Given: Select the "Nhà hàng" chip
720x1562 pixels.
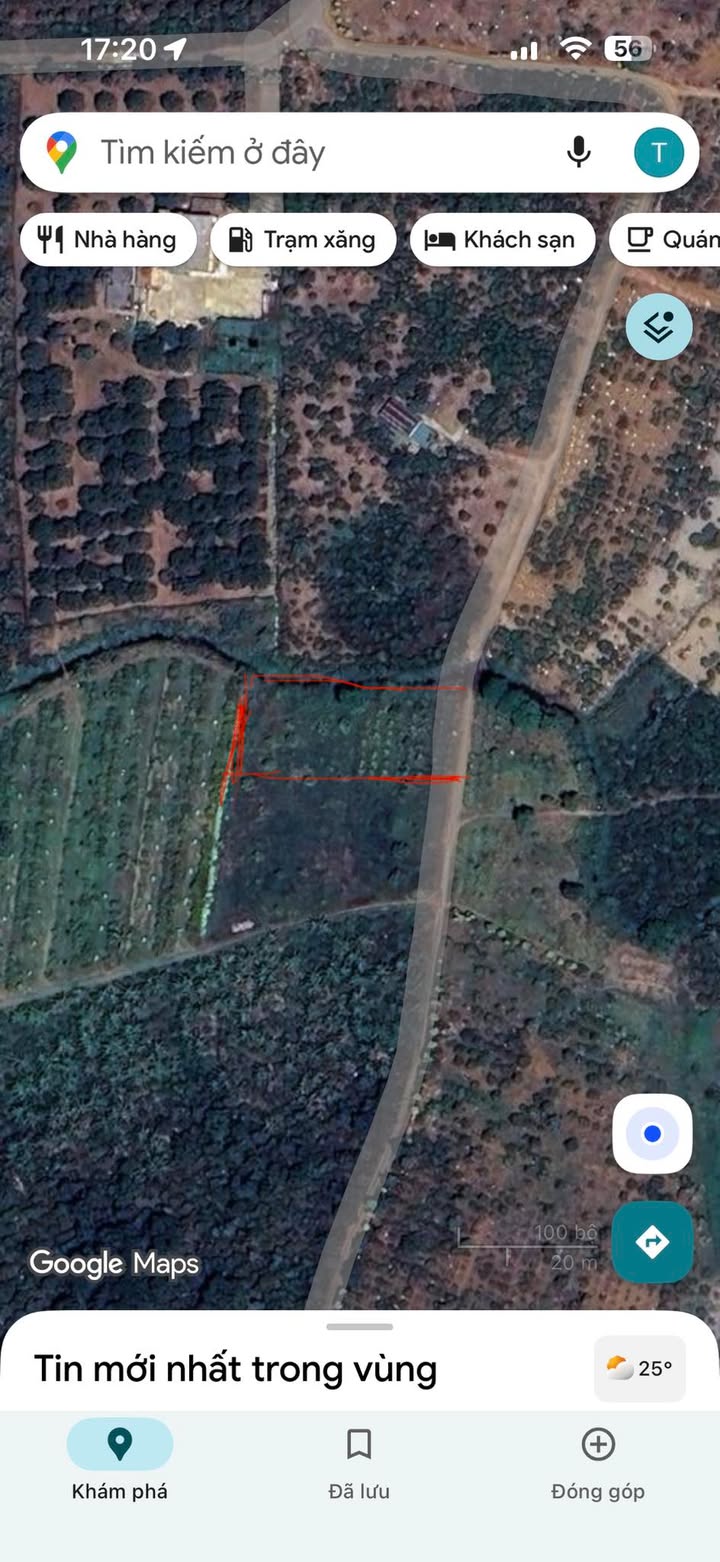Looking at the screenshot, I should tap(108, 240).
